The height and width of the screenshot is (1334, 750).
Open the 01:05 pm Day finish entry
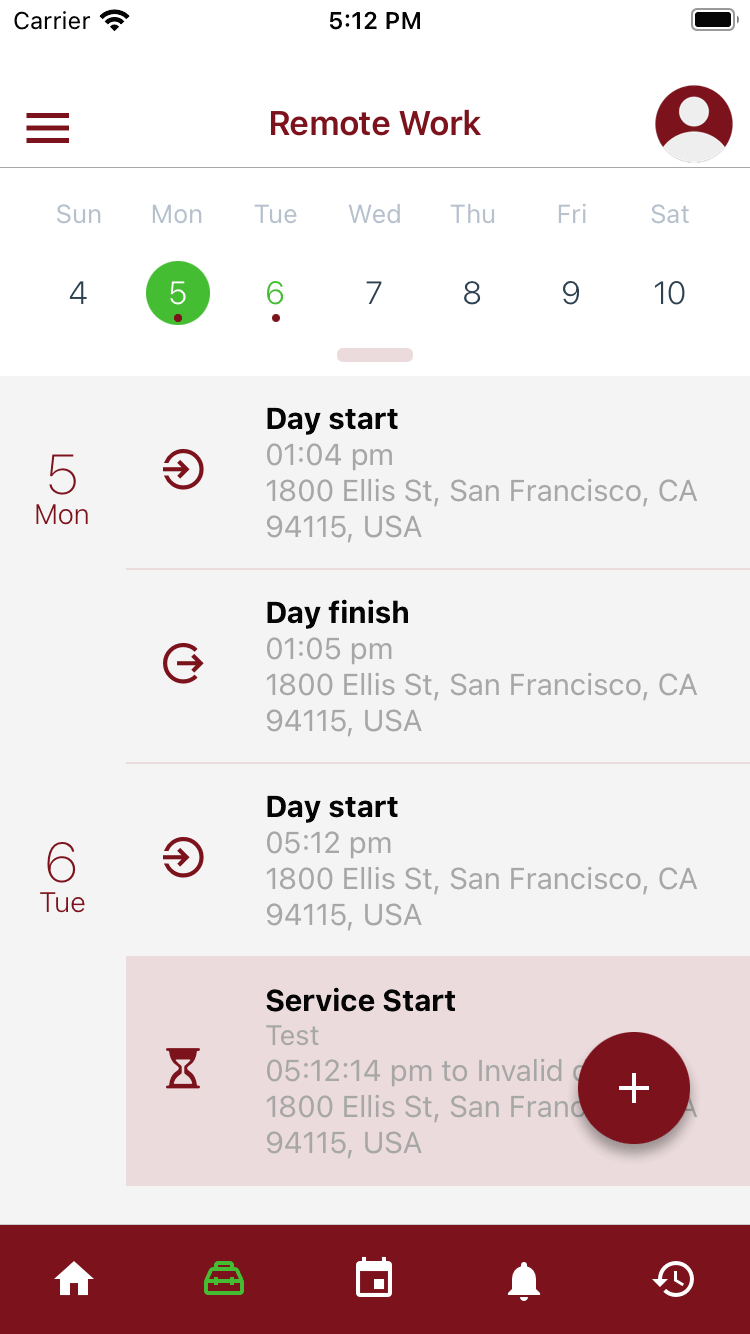438,666
